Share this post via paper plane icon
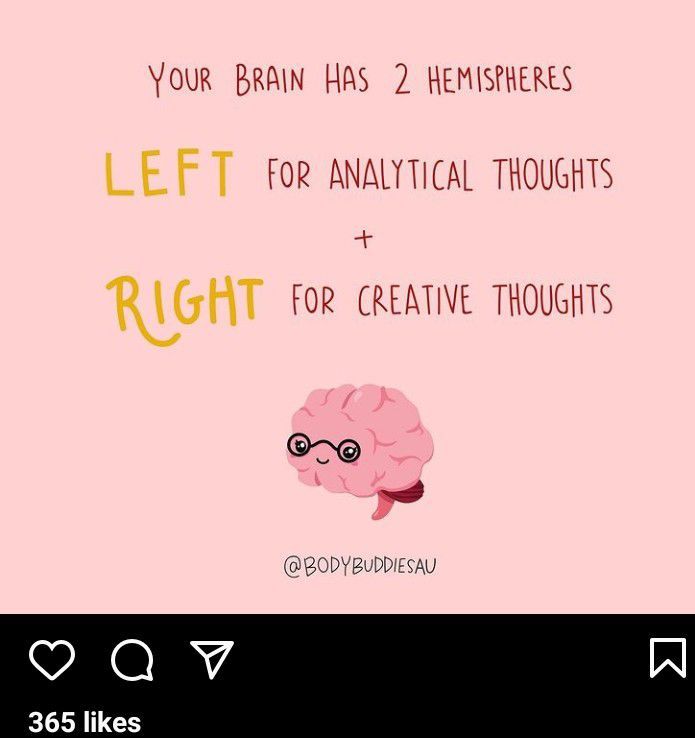The width and height of the screenshot is (695, 738). pyautogui.click(x=211, y=660)
